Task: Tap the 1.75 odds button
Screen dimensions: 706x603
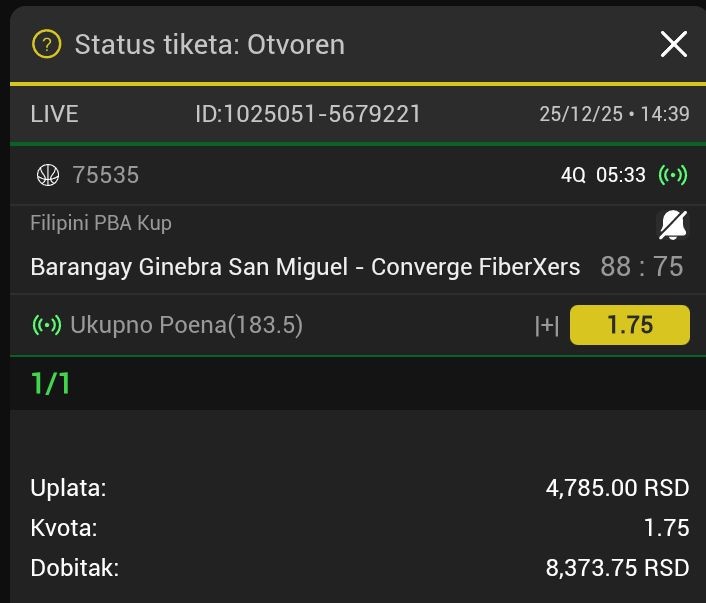Action: tap(629, 325)
